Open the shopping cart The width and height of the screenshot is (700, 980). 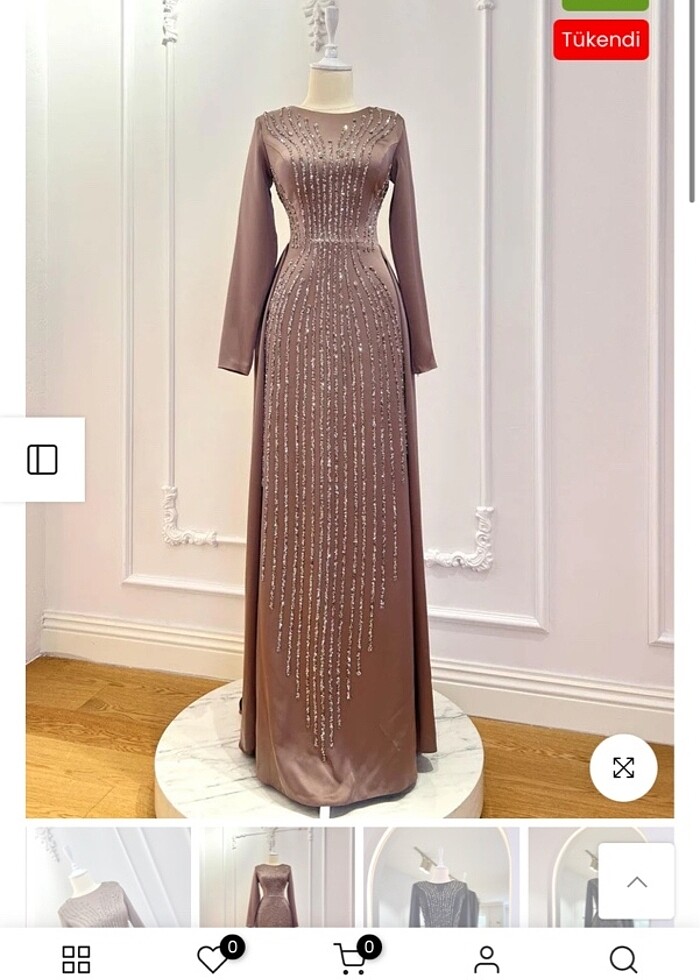coord(349,959)
